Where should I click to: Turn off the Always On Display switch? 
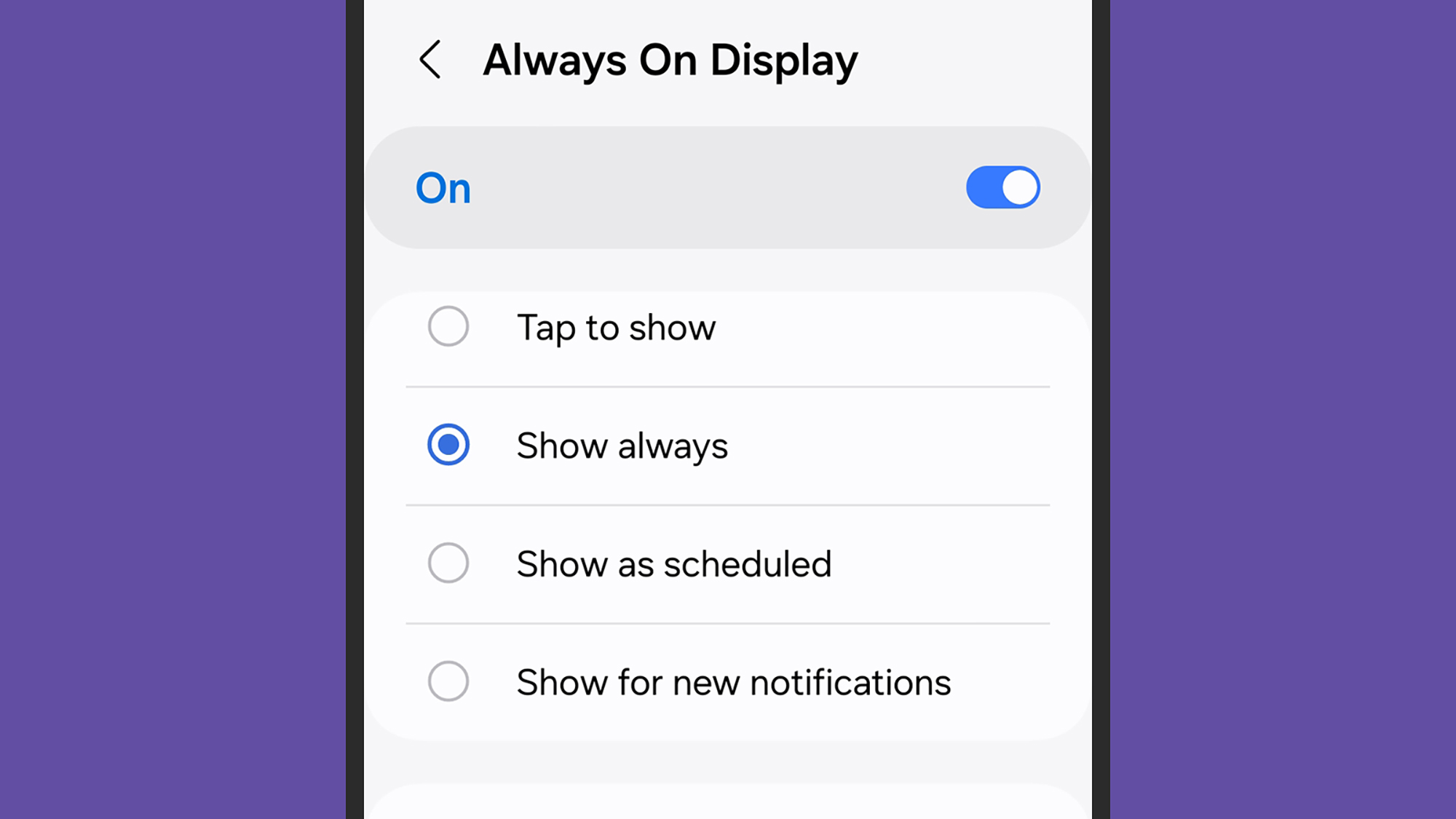pyautogui.click(x=1002, y=188)
